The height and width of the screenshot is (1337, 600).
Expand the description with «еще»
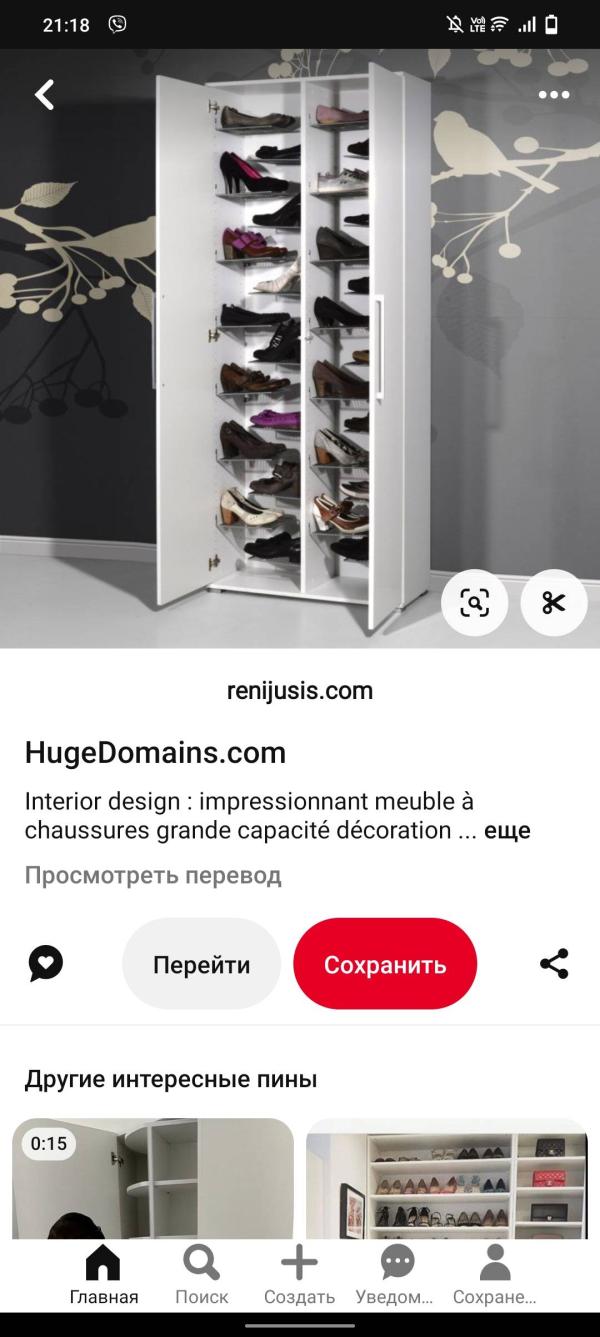507,830
